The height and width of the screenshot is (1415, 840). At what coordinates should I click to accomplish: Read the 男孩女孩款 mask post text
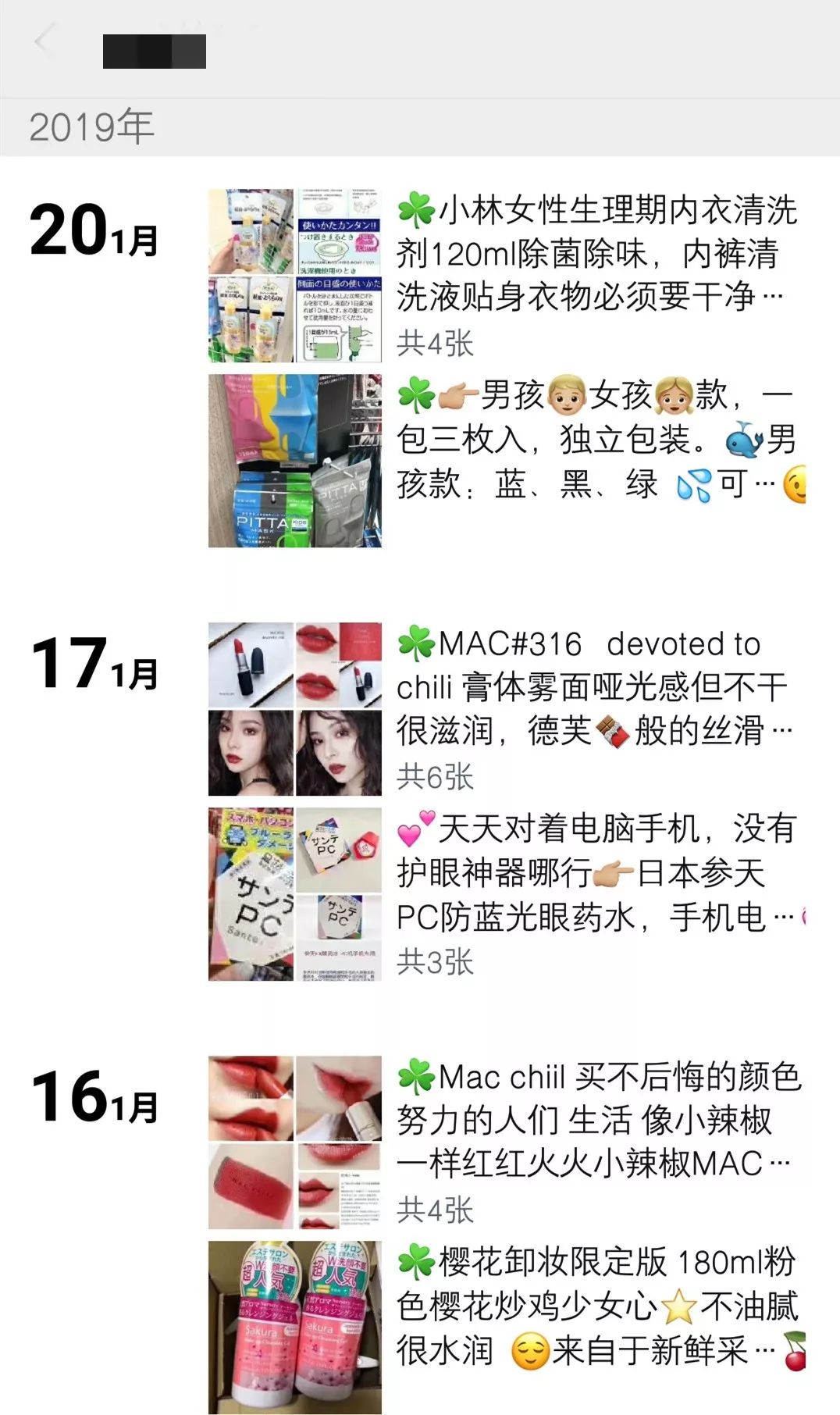[597, 445]
